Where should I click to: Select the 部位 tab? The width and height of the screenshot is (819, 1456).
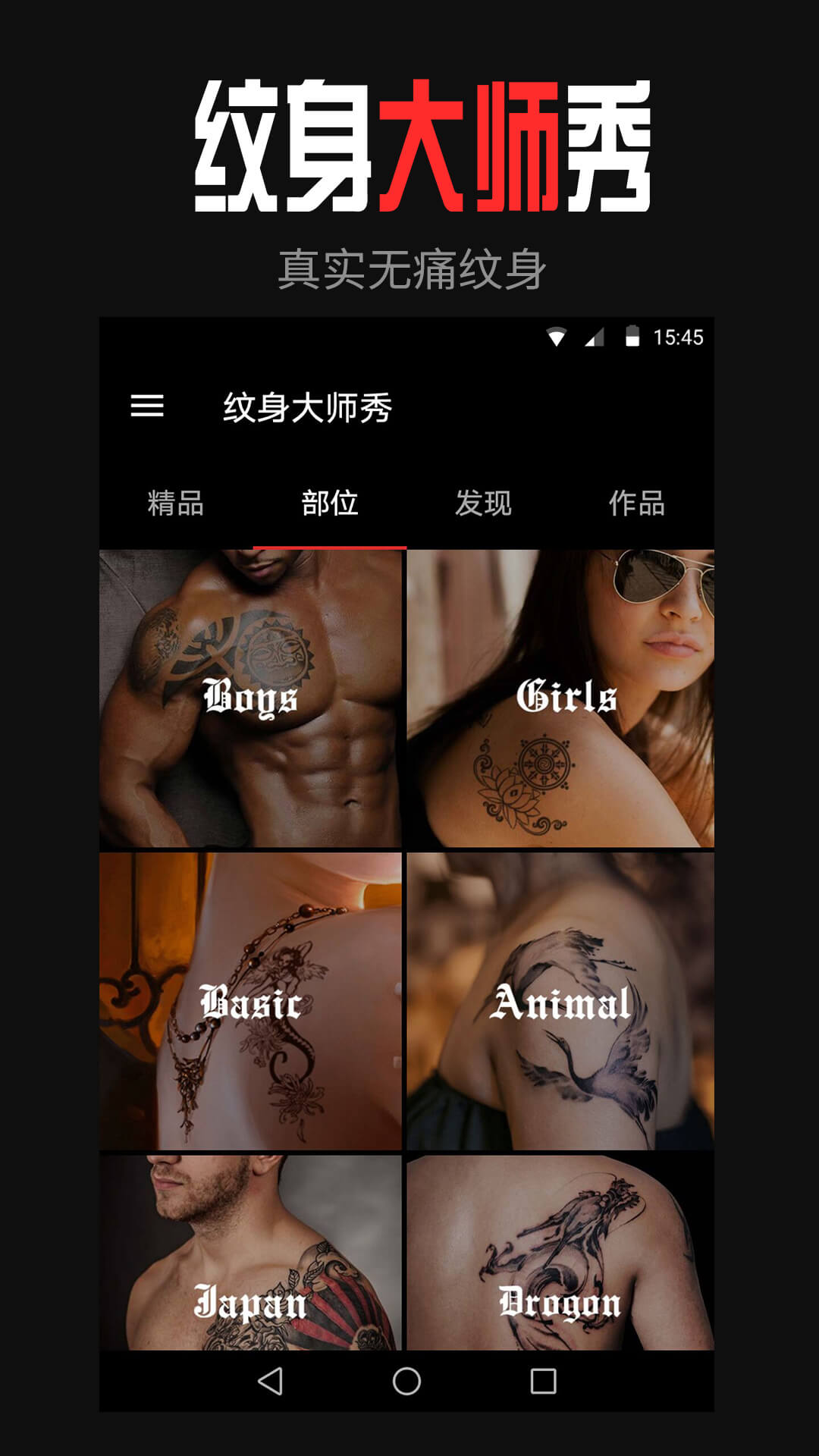(326, 502)
